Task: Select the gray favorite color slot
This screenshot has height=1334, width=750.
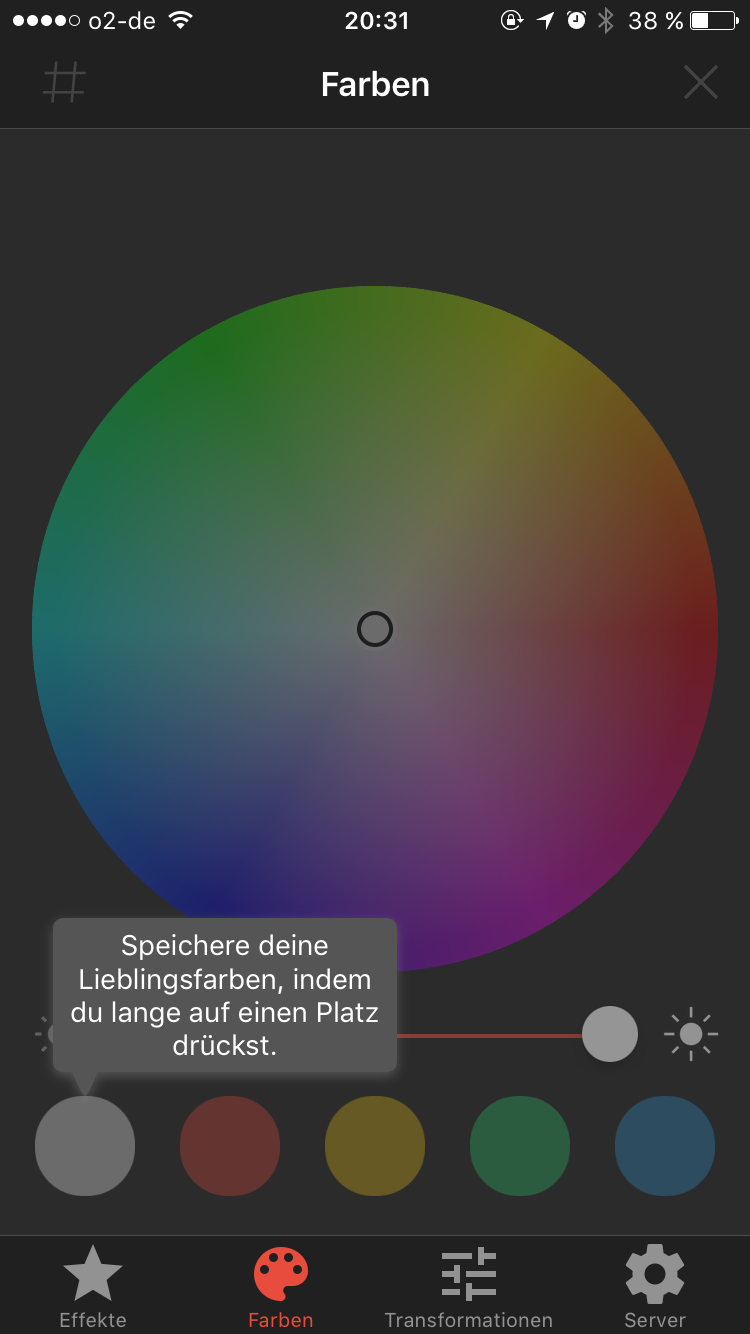Action: coord(85,1146)
